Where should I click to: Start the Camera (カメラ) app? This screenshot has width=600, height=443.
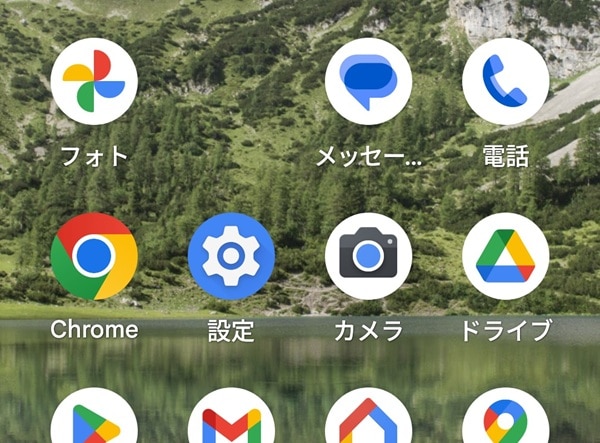(368, 256)
